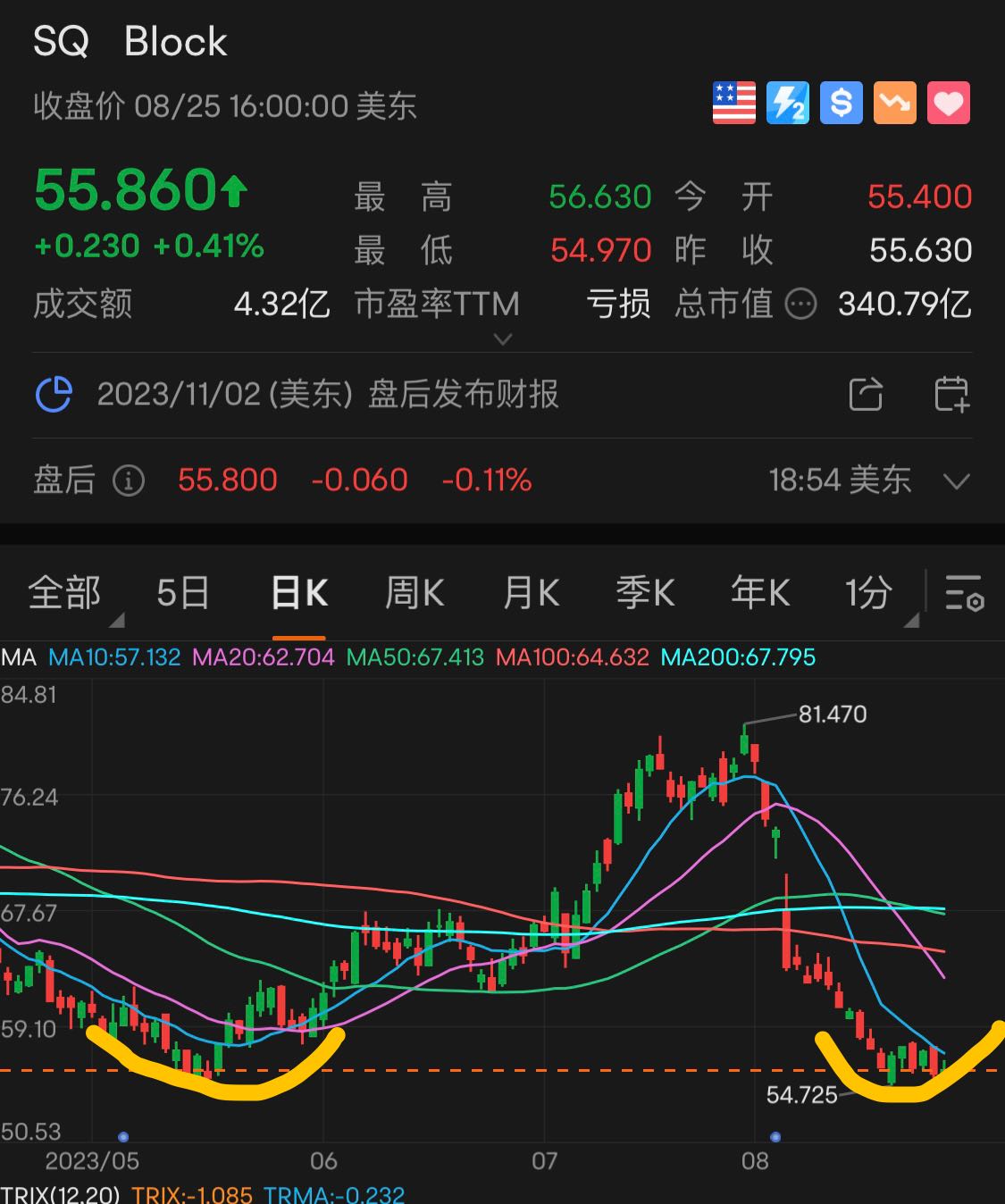The height and width of the screenshot is (1204, 1005).
Task: Select the 季K quarterly chart tab
Action: click(x=645, y=593)
